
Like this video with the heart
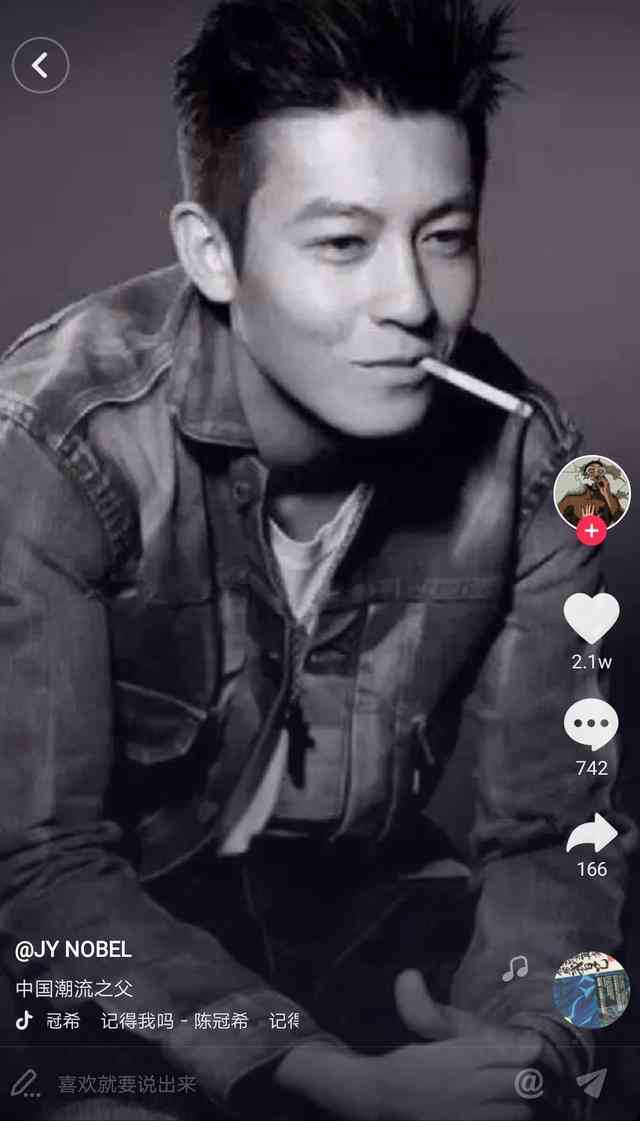[591, 618]
